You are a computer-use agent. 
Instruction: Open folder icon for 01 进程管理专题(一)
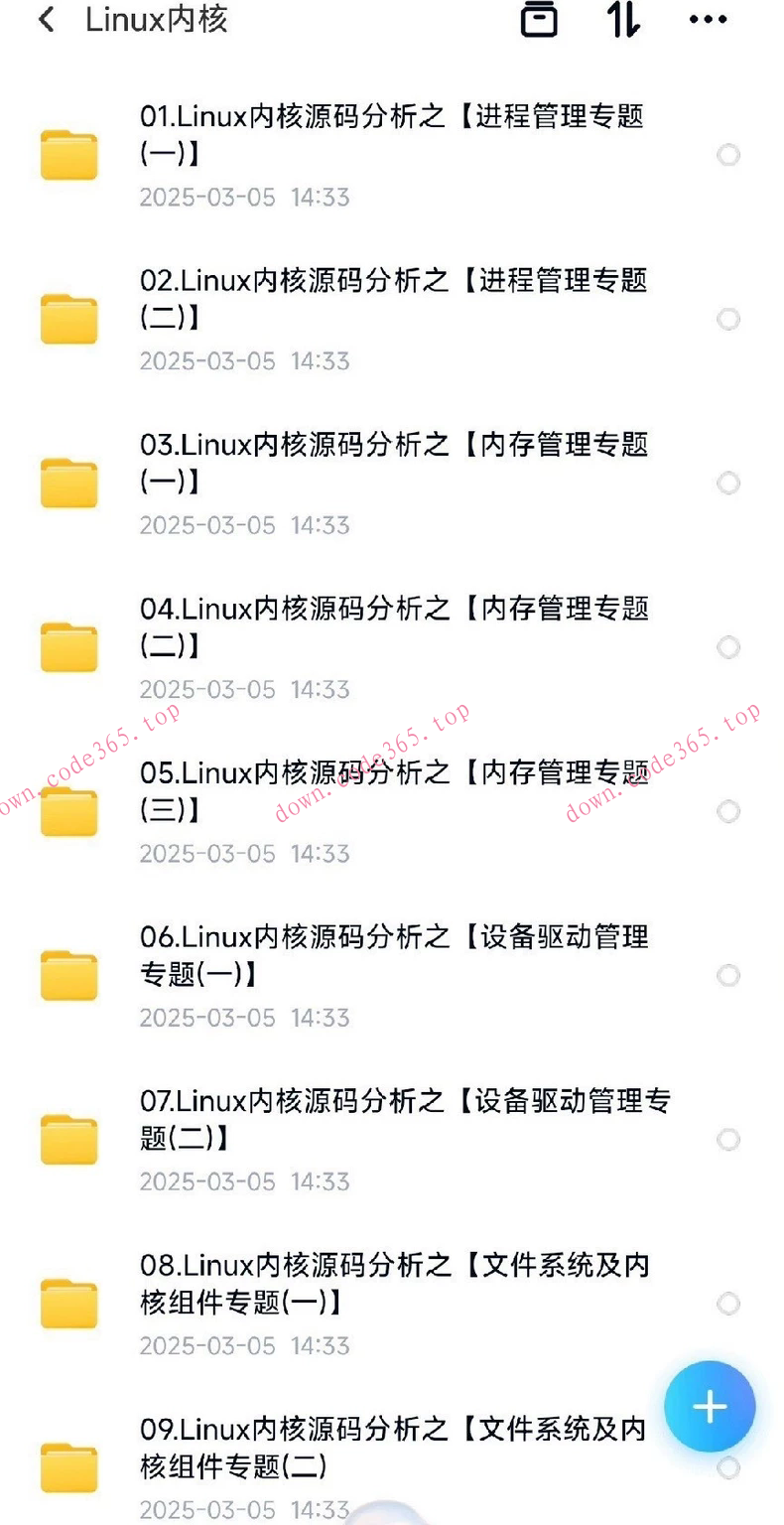68,156
